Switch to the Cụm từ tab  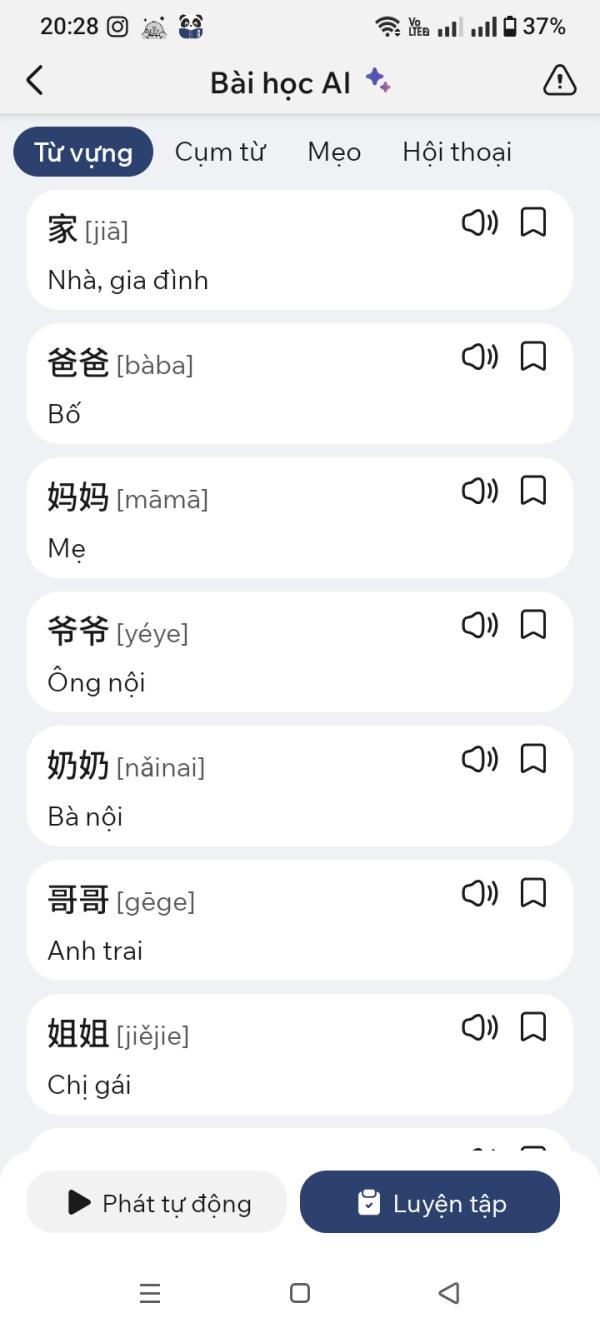tap(220, 152)
